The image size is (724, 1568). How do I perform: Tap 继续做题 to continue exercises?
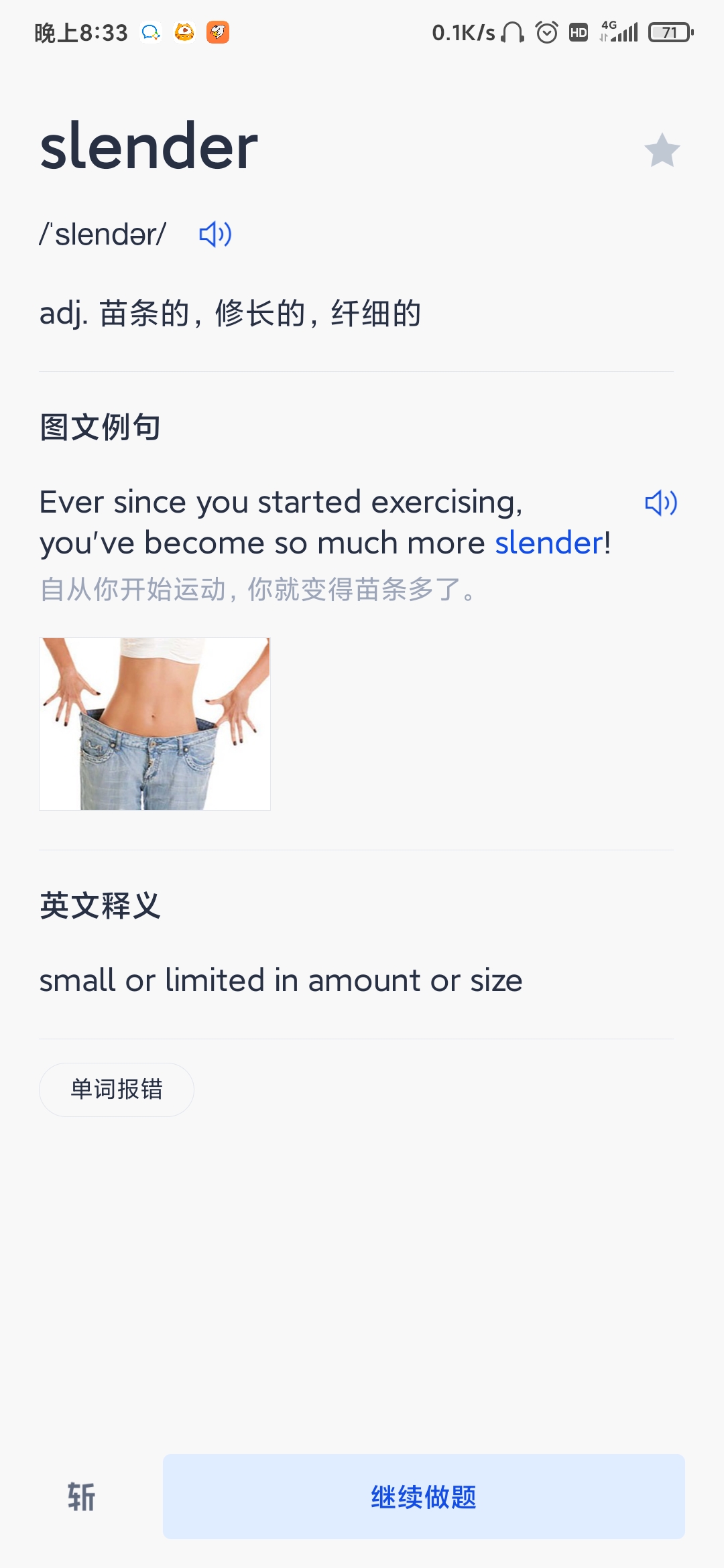pos(424,1497)
